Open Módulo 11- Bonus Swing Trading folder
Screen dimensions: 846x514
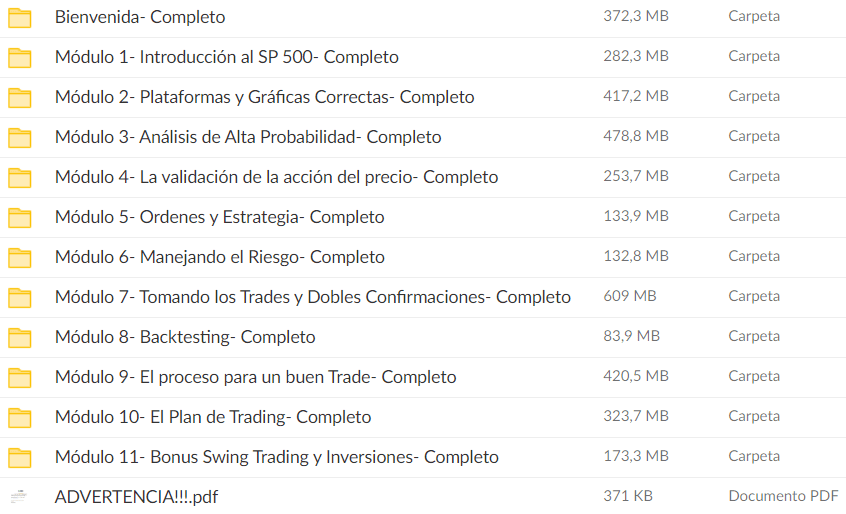[276, 457]
